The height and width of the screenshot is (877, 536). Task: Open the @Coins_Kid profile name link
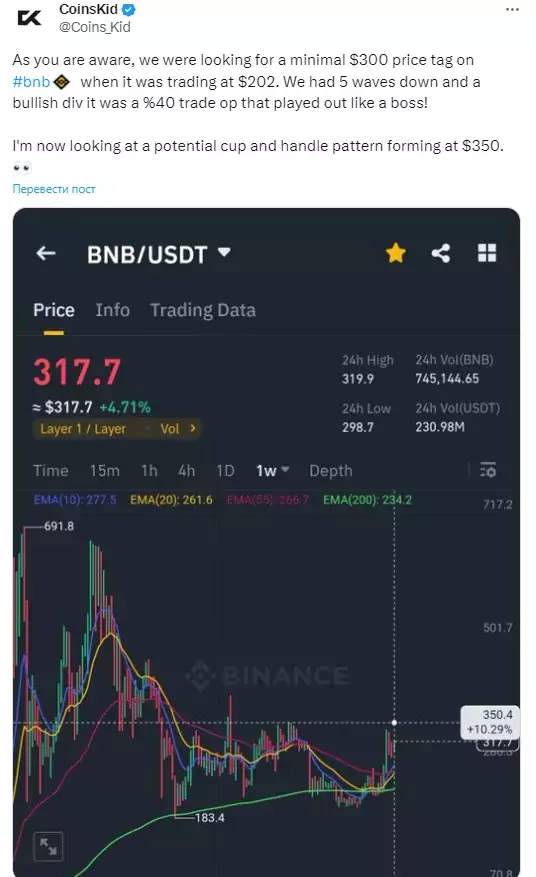point(95,27)
